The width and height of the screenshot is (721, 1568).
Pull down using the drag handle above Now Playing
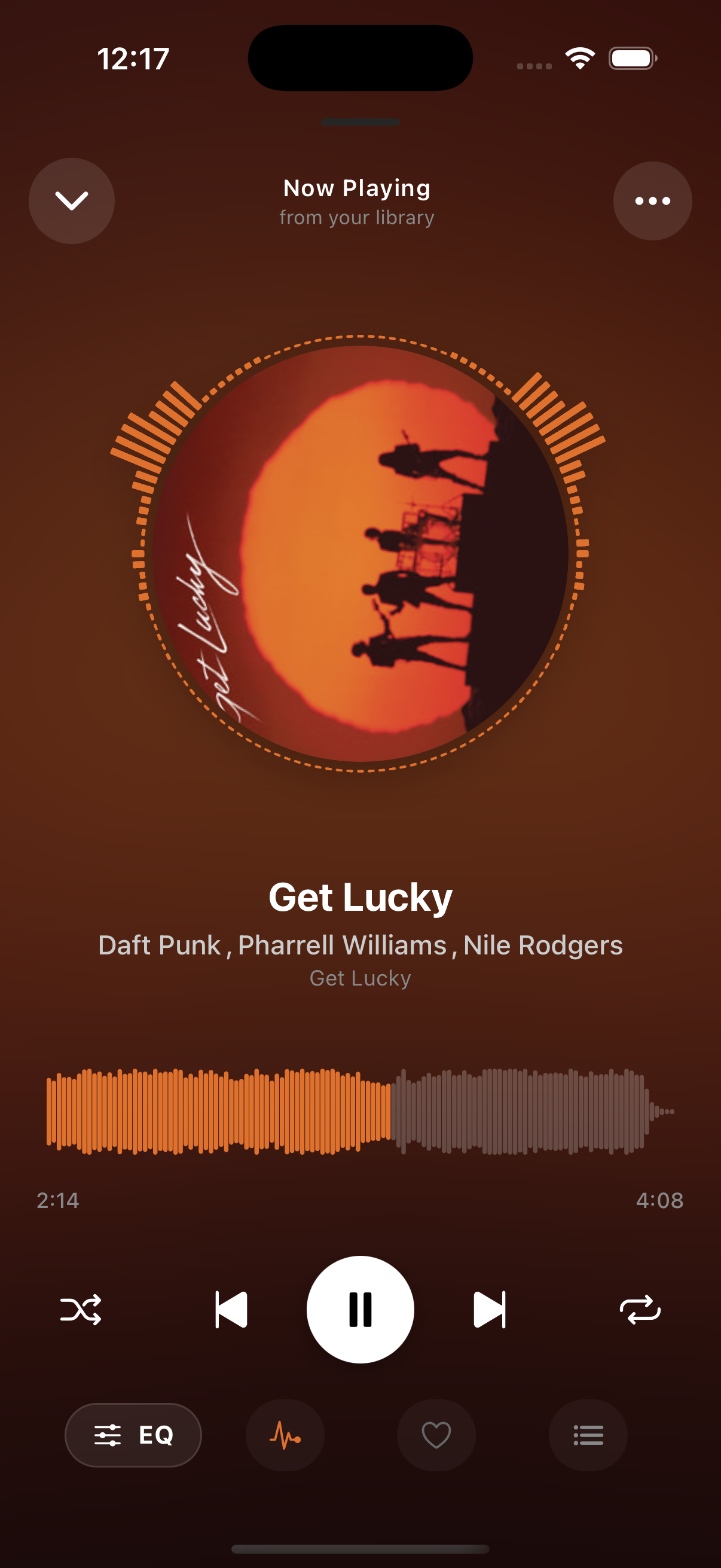pyautogui.click(x=360, y=122)
